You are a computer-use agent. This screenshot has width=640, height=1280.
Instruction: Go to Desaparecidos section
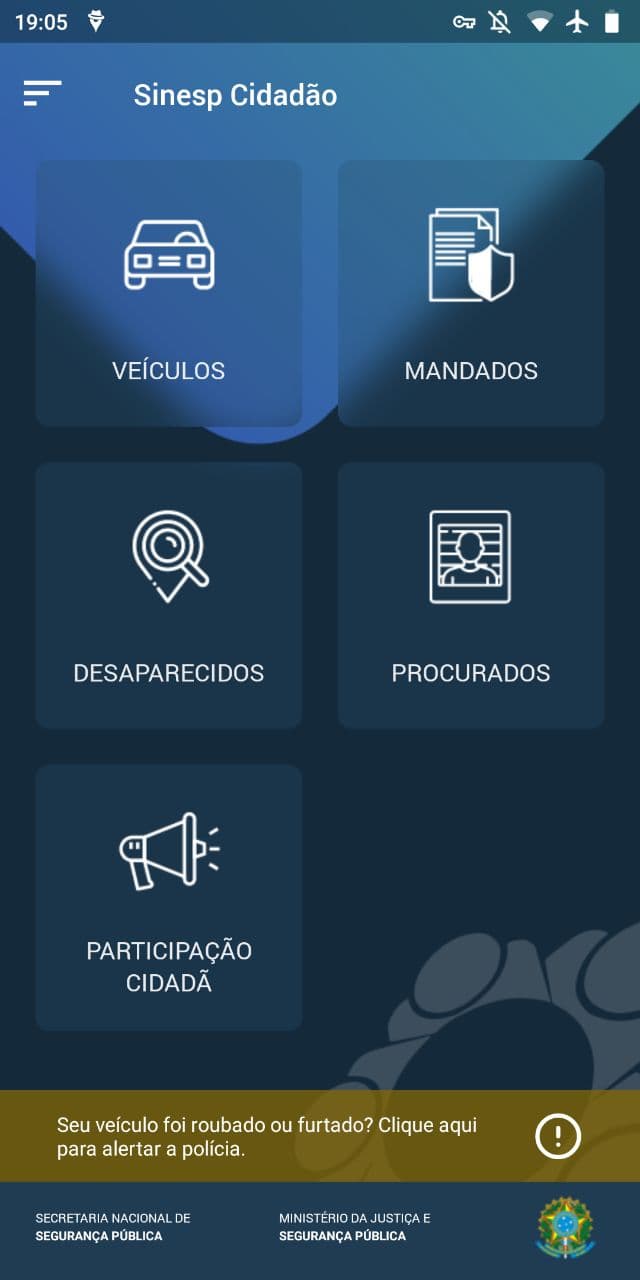click(x=169, y=595)
